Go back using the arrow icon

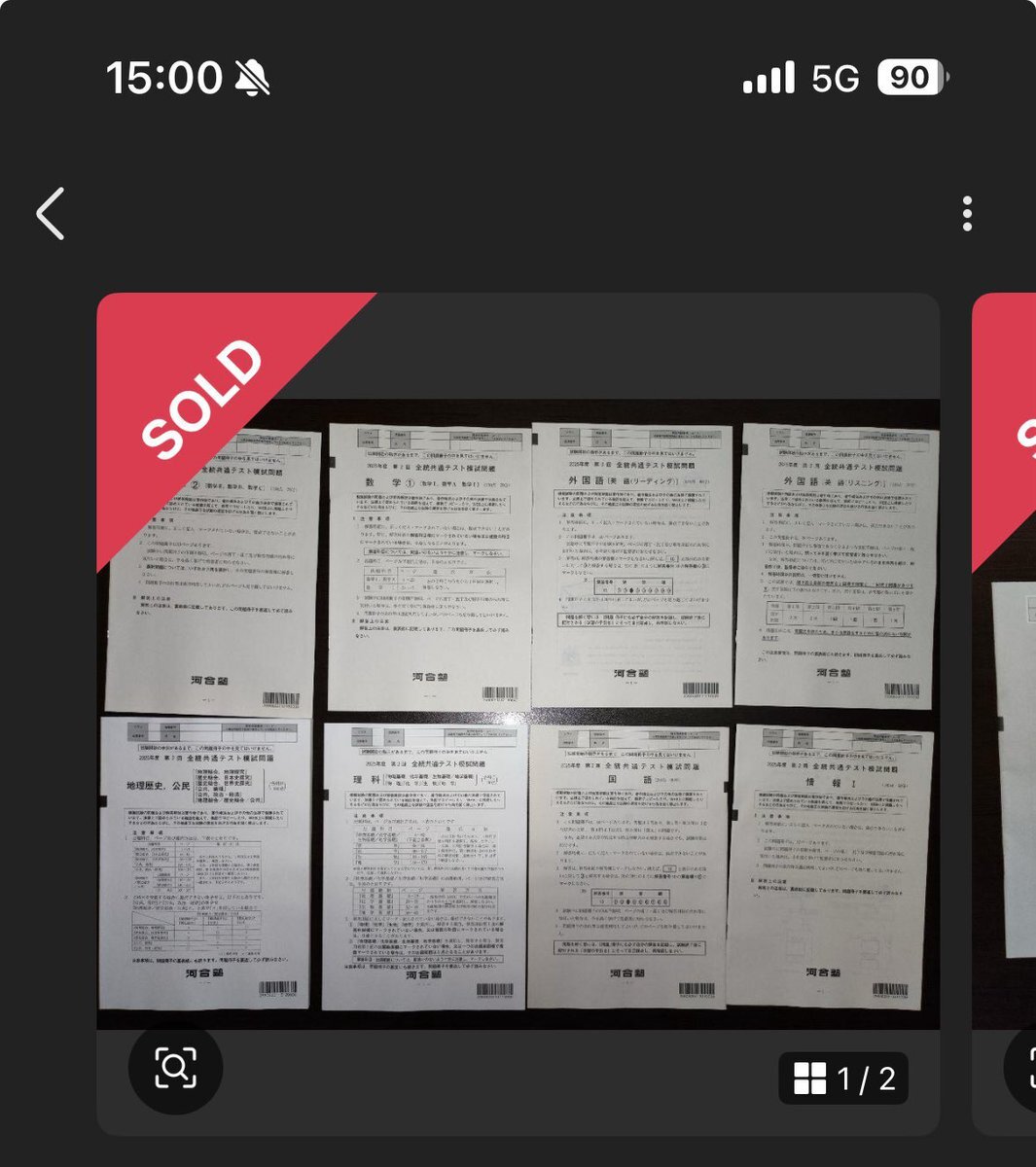pyautogui.click(x=51, y=214)
